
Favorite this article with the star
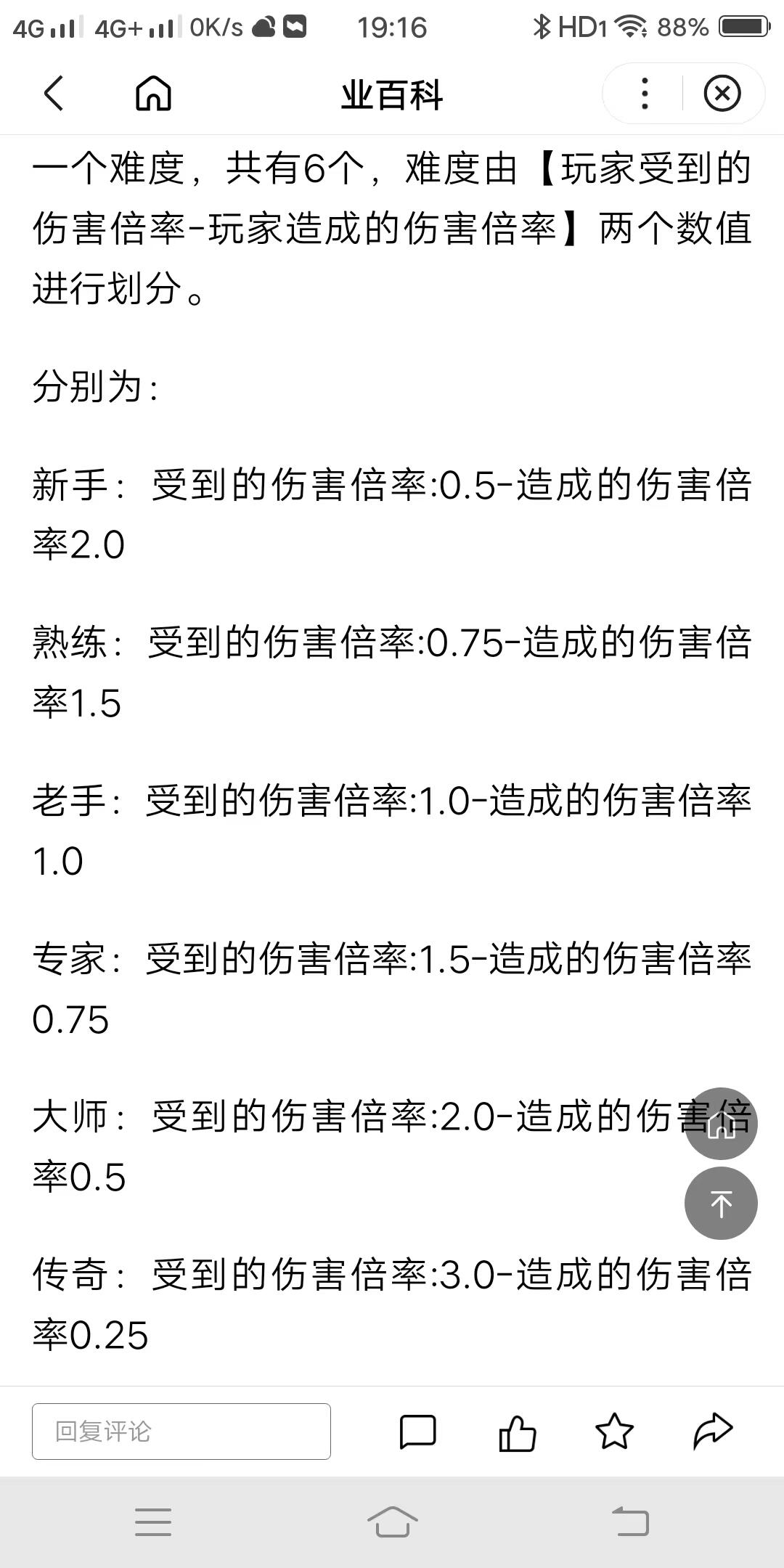pyautogui.click(x=614, y=1432)
